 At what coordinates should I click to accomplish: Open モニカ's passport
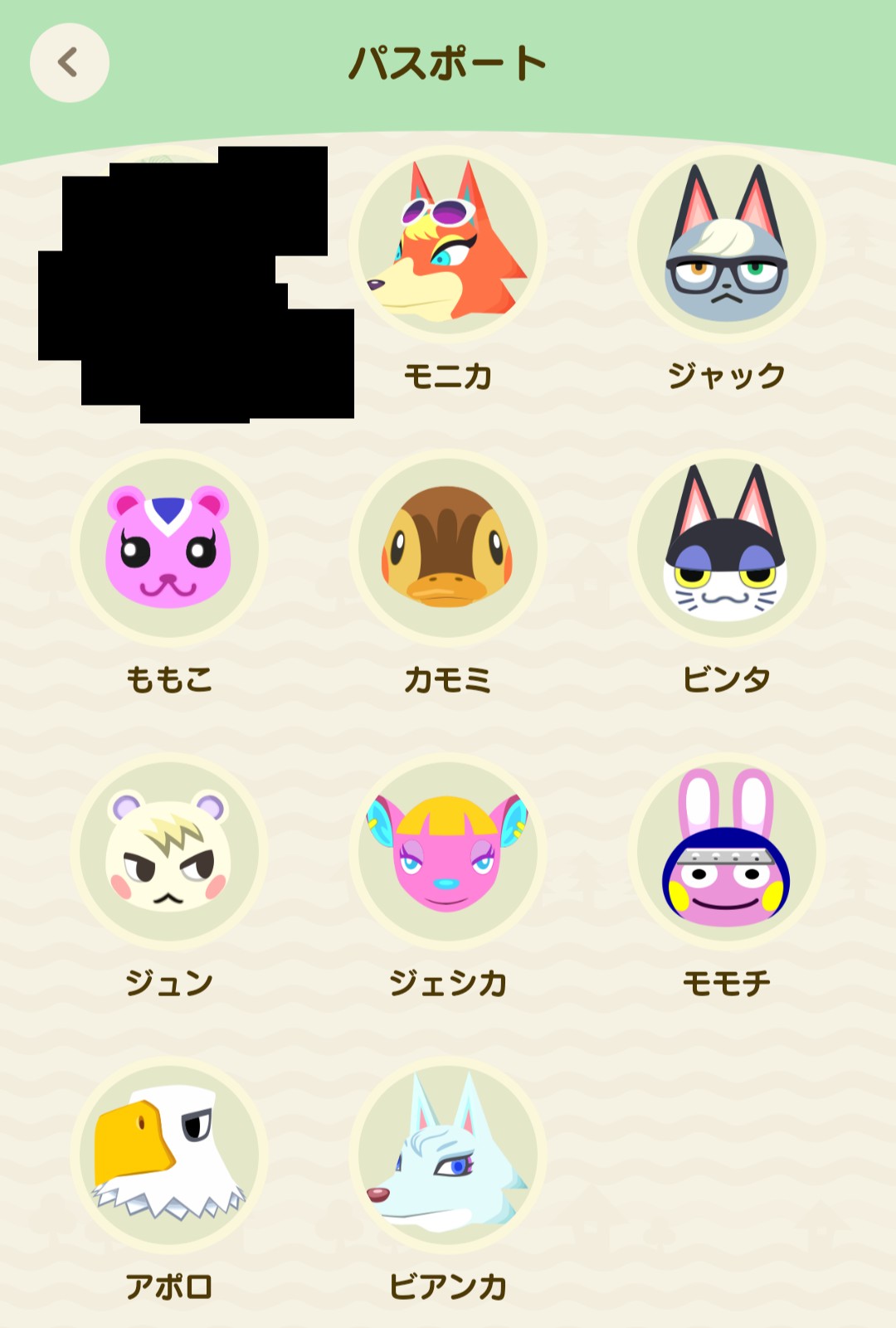(448, 244)
